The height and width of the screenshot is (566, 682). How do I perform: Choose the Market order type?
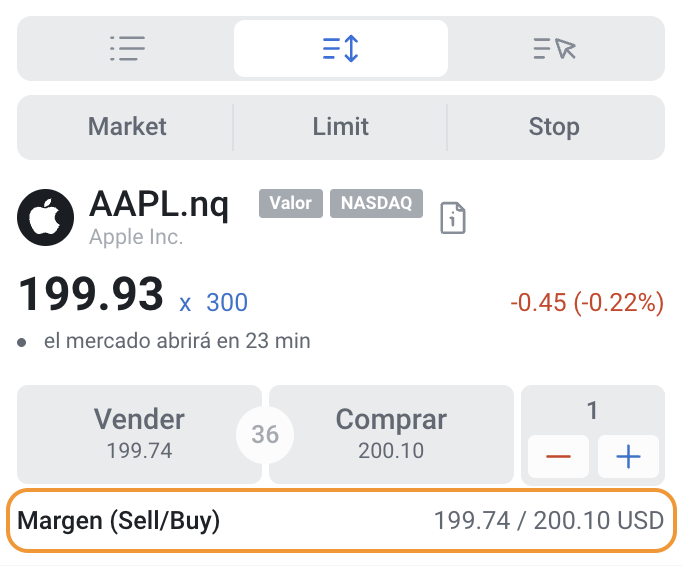[x=127, y=127]
